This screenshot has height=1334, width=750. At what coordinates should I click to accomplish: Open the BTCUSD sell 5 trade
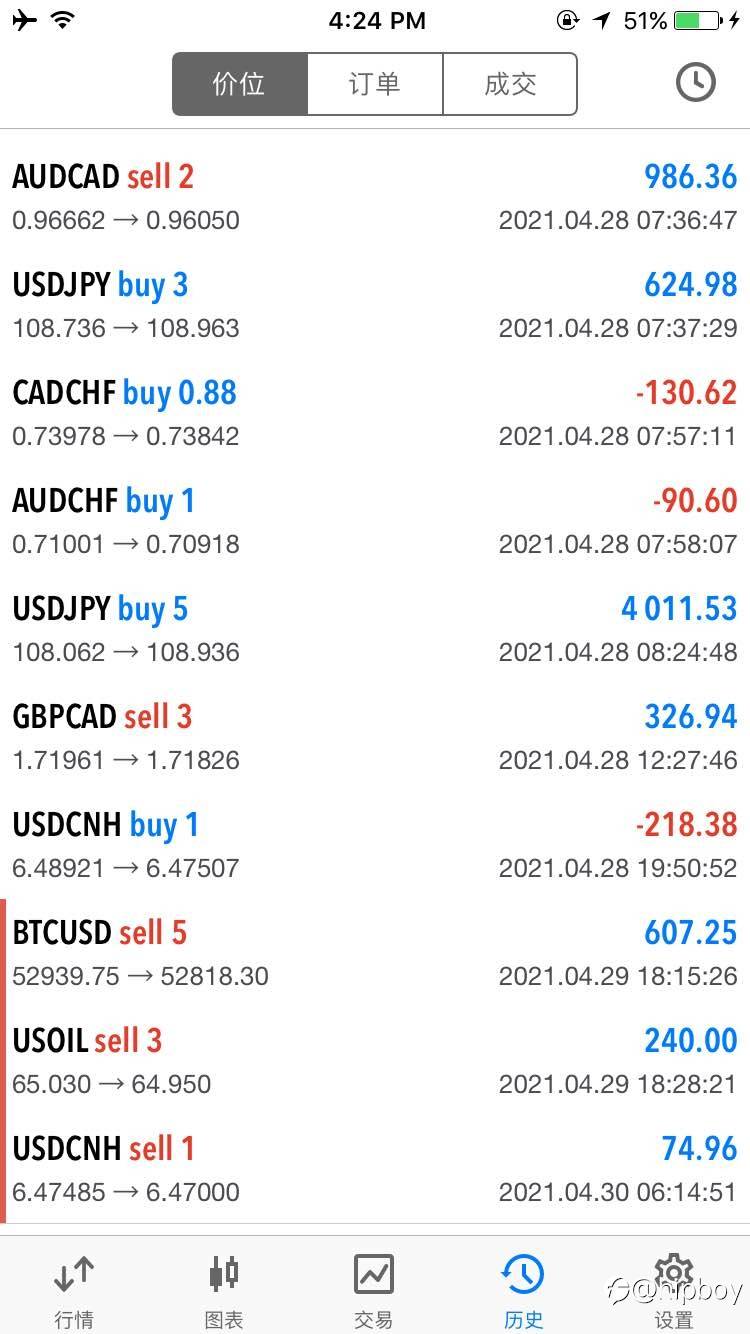[375, 953]
